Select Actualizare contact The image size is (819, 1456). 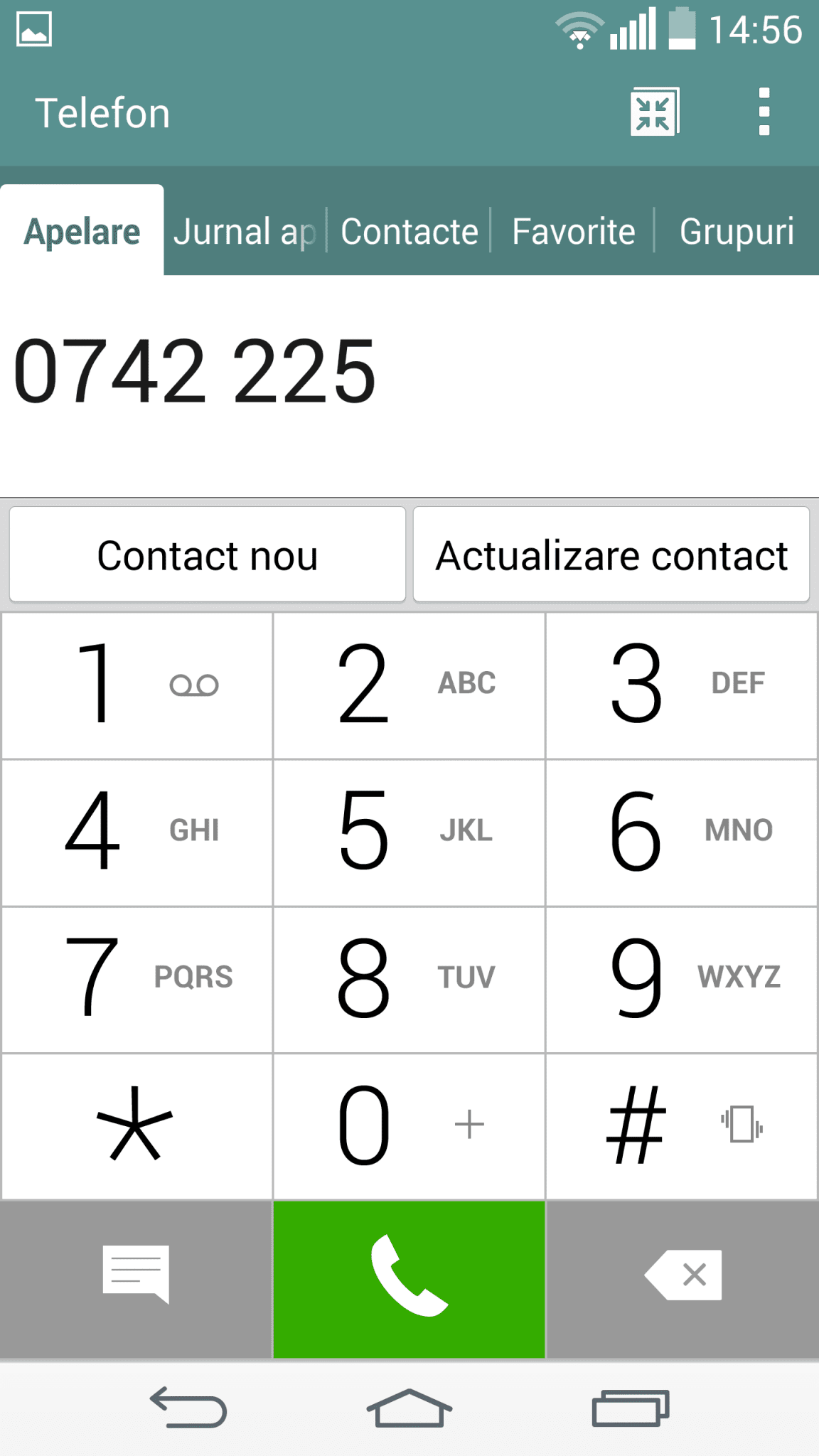coord(611,555)
